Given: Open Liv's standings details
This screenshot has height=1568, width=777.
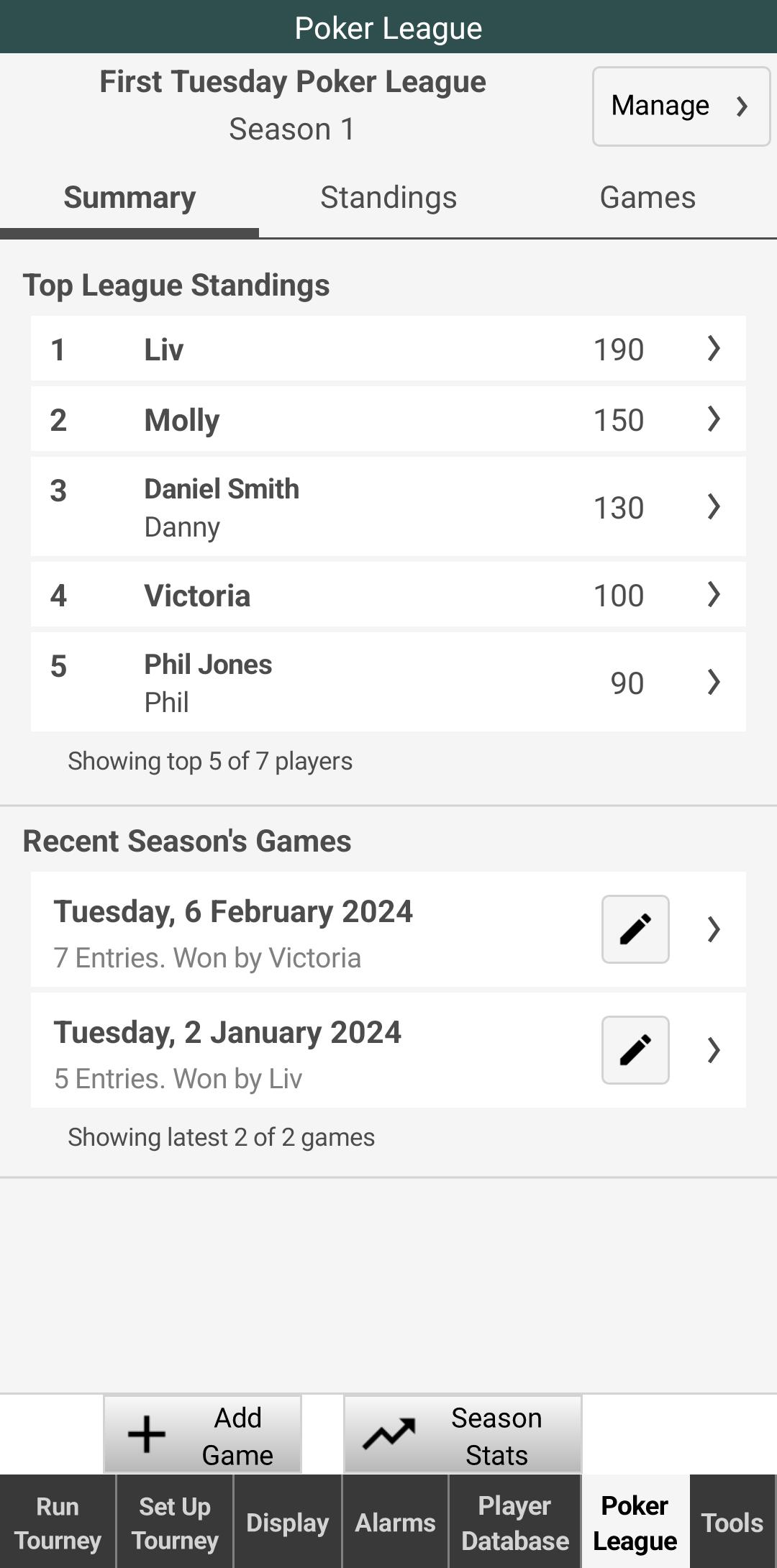Looking at the screenshot, I should point(388,349).
